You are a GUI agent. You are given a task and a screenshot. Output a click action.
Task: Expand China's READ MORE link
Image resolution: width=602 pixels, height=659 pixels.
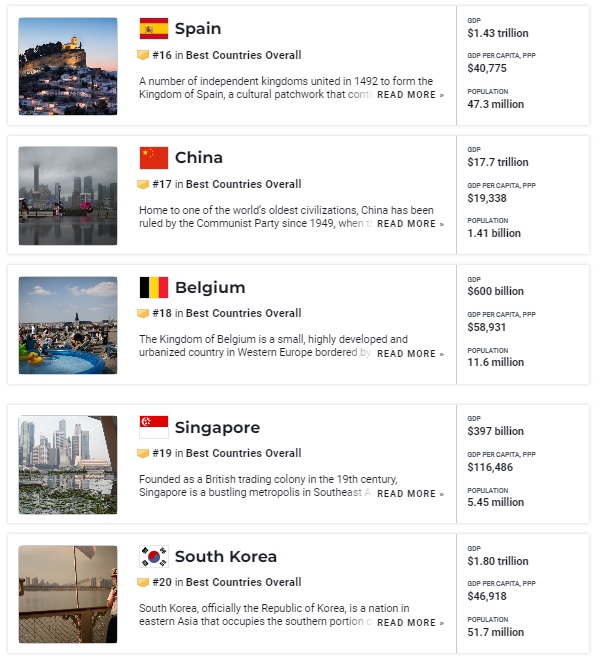click(x=410, y=224)
